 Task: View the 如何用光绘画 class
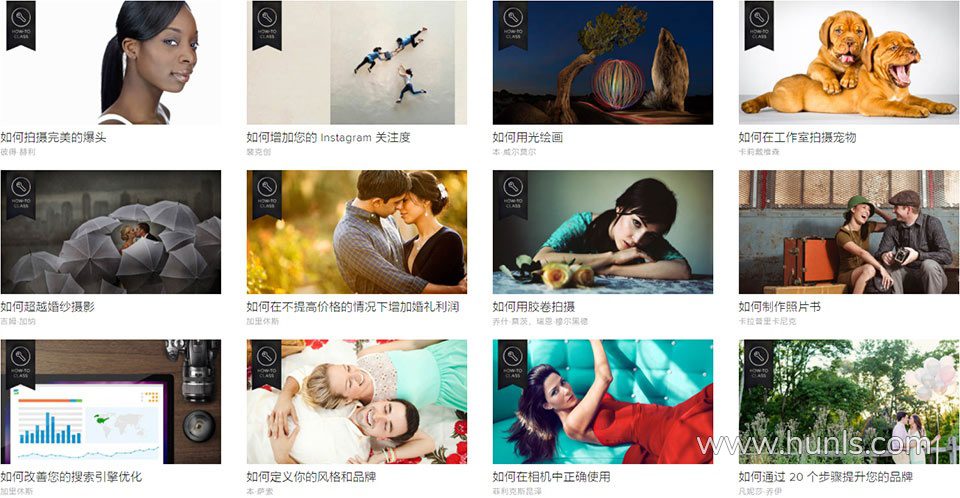pos(602,62)
